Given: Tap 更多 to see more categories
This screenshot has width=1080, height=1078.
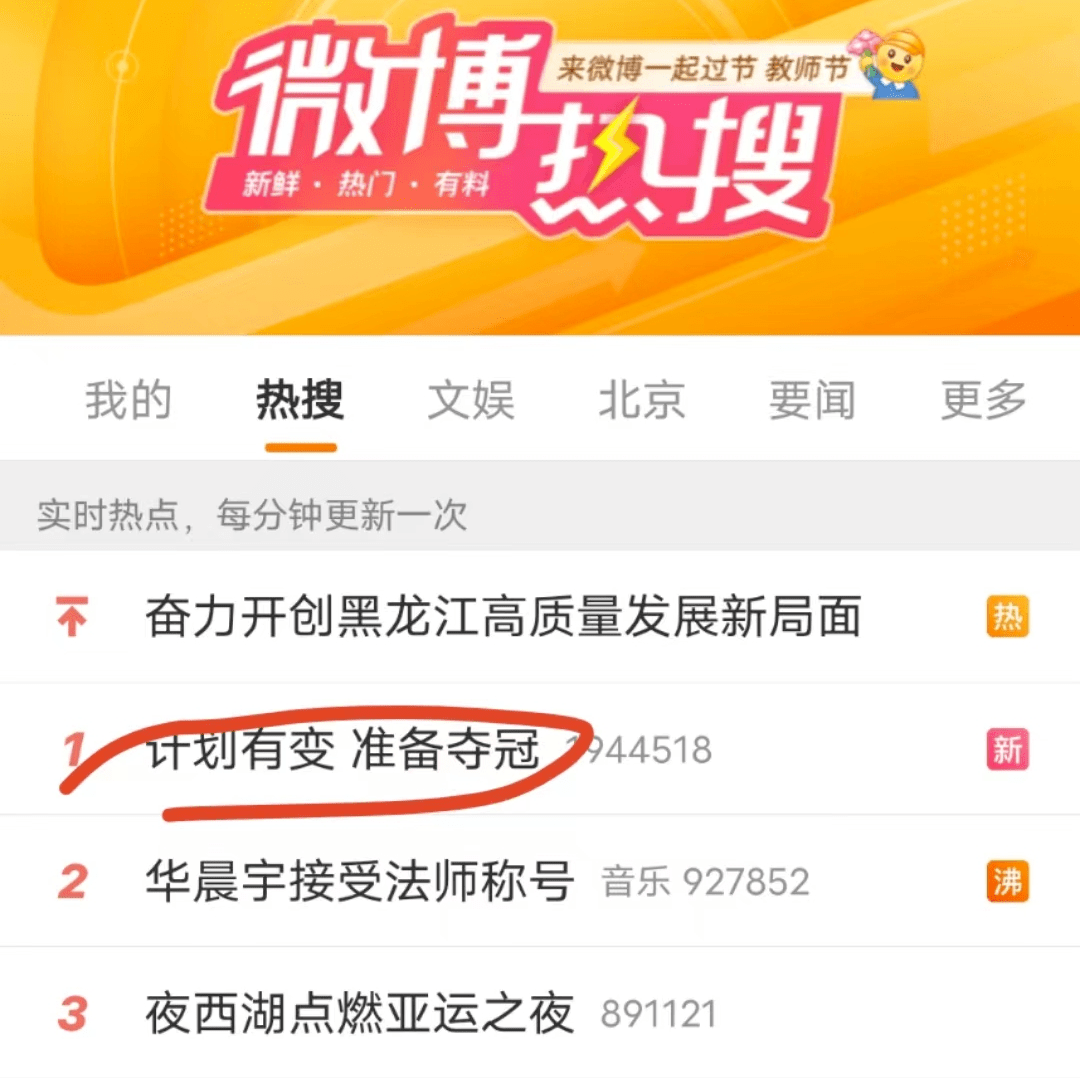Looking at the screenshot, I should (x=983, y=400).
